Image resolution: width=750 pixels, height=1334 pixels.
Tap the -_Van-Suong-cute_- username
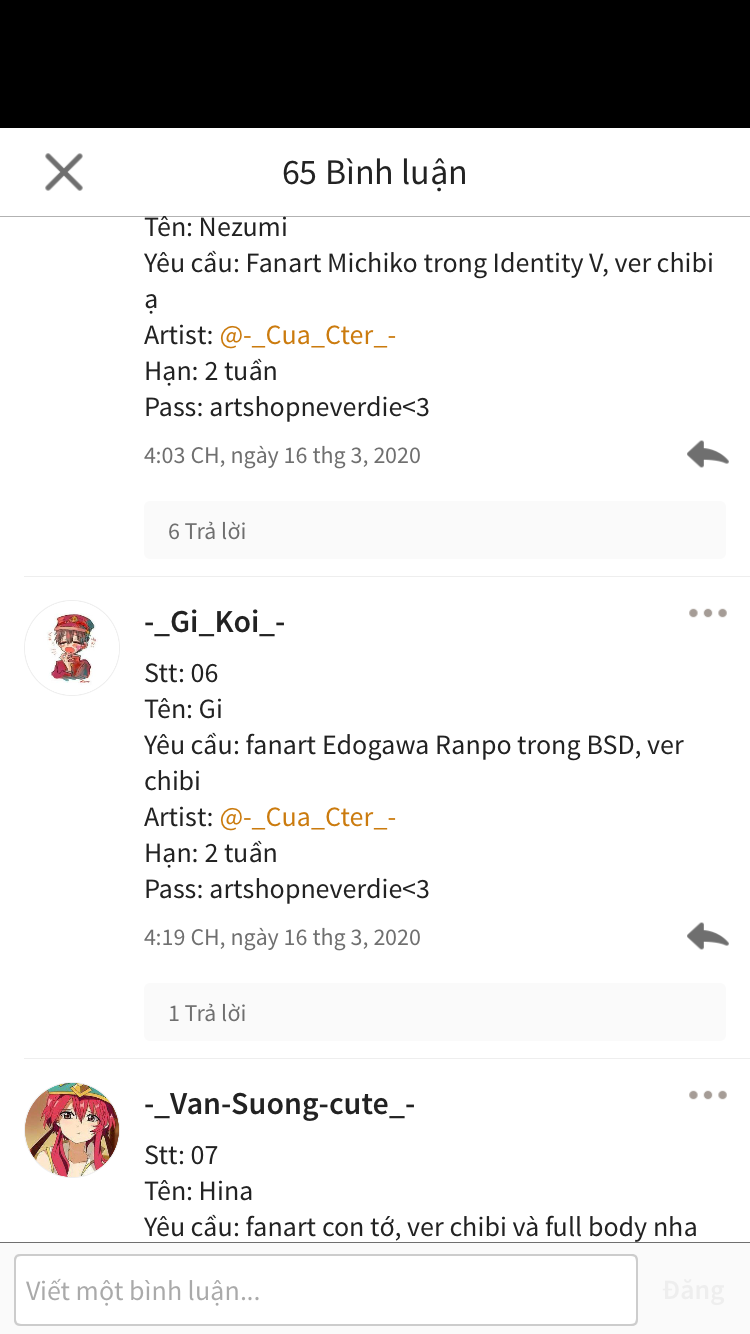280,1104
